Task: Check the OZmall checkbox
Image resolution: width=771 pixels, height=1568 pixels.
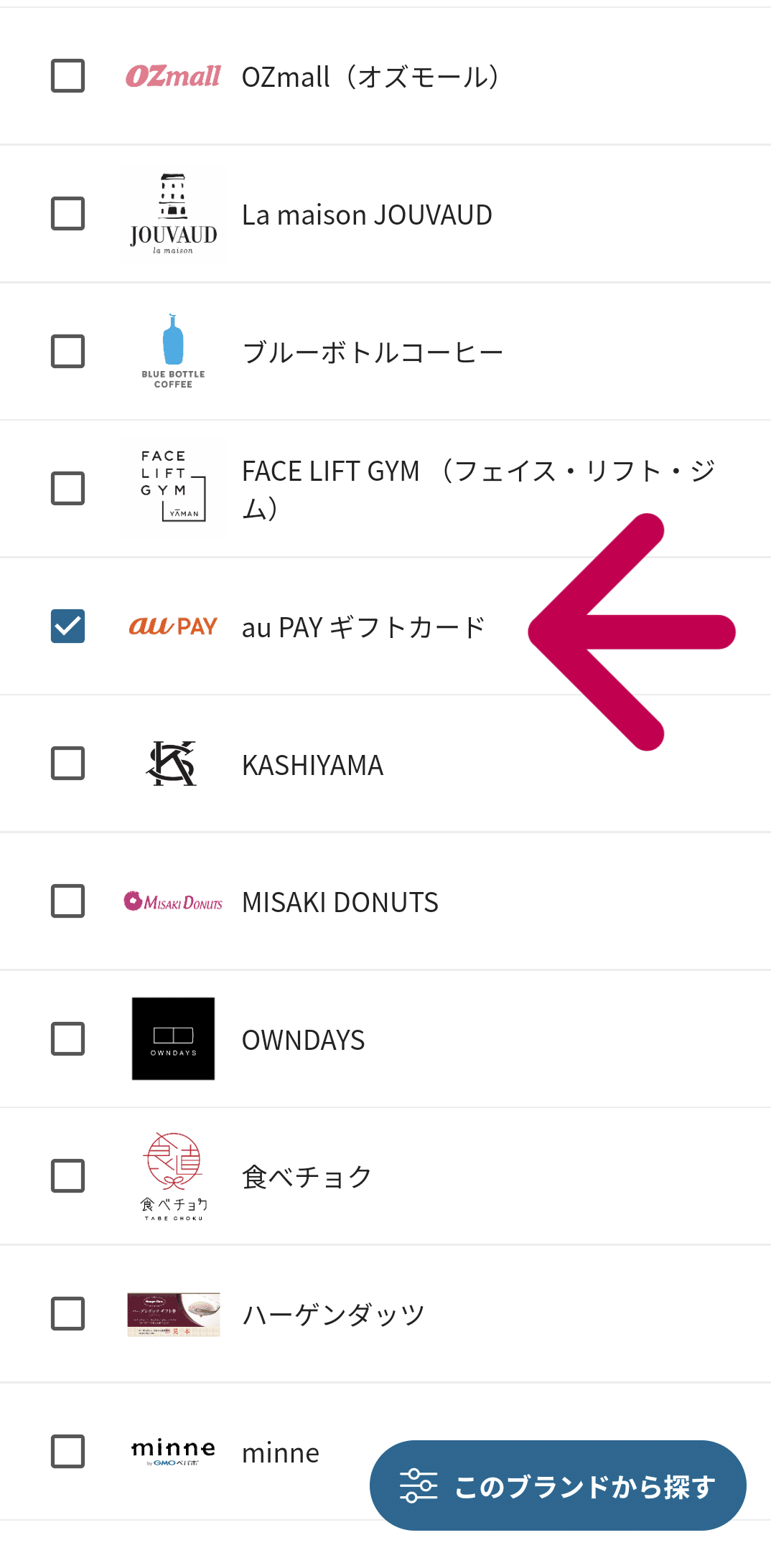Action: tap(68, 75)
